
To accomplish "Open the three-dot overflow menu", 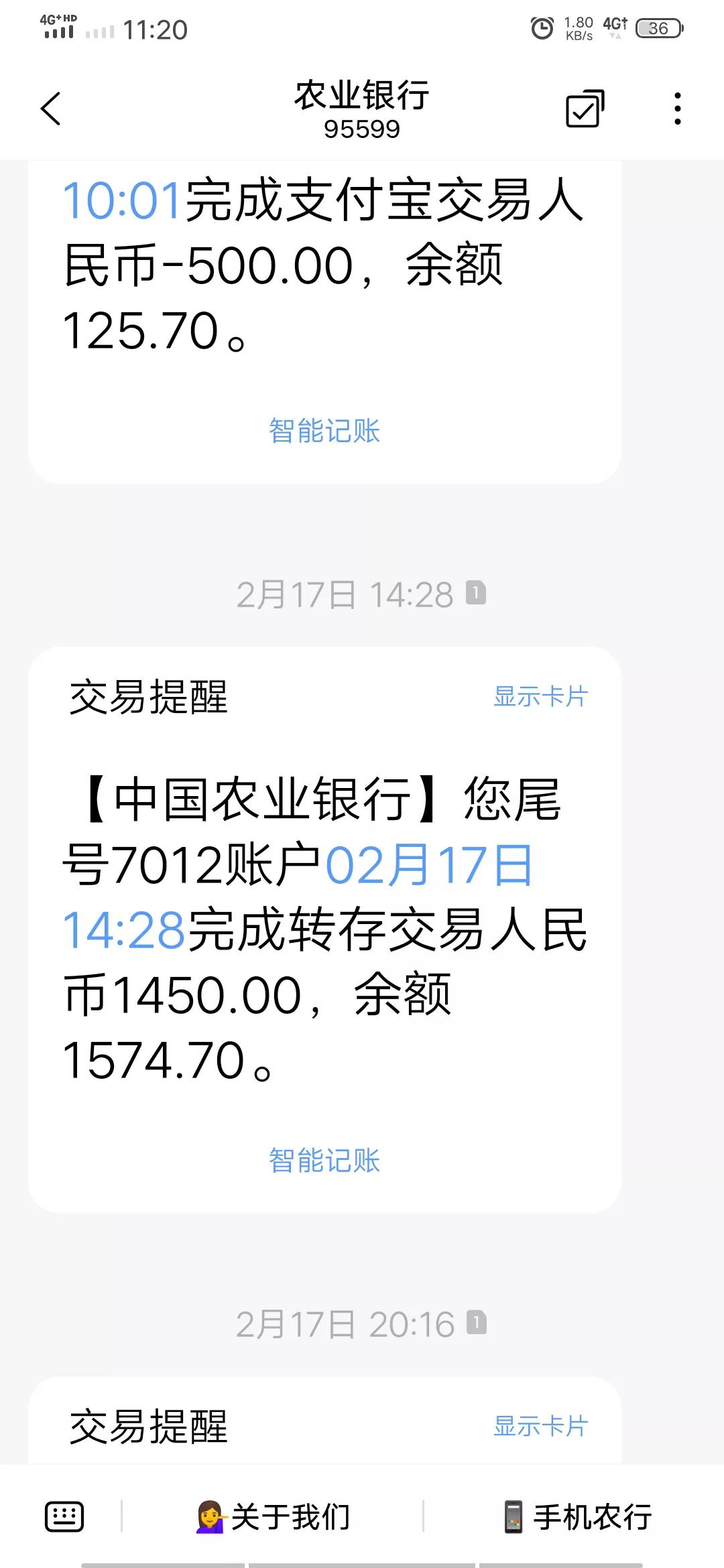I will point(677,109).
